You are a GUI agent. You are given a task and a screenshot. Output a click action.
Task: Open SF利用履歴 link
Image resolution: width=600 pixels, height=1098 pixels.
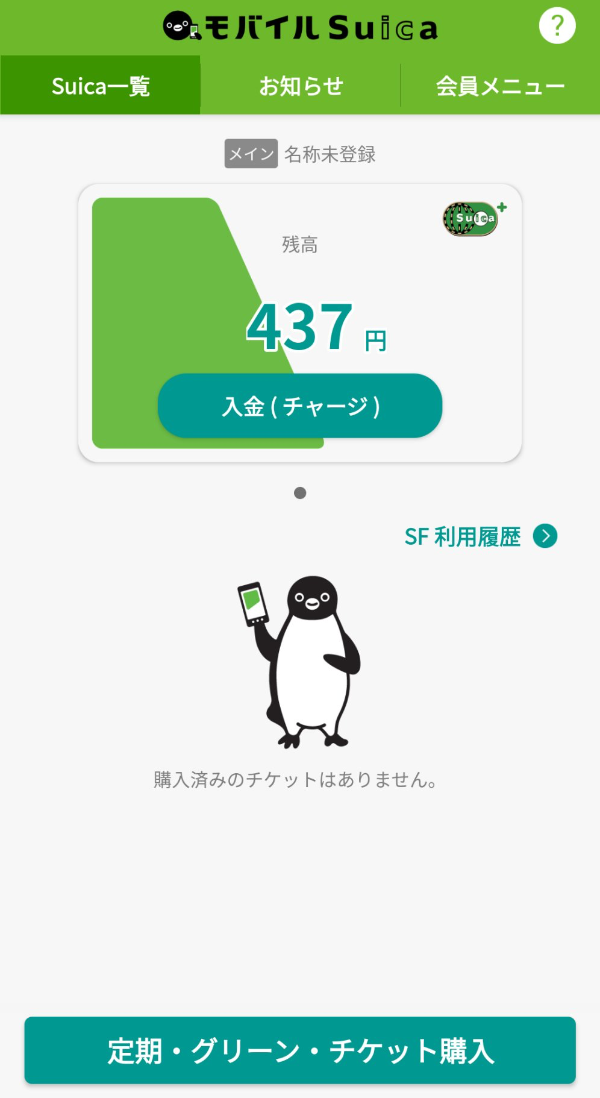click(x=480, y=536)
